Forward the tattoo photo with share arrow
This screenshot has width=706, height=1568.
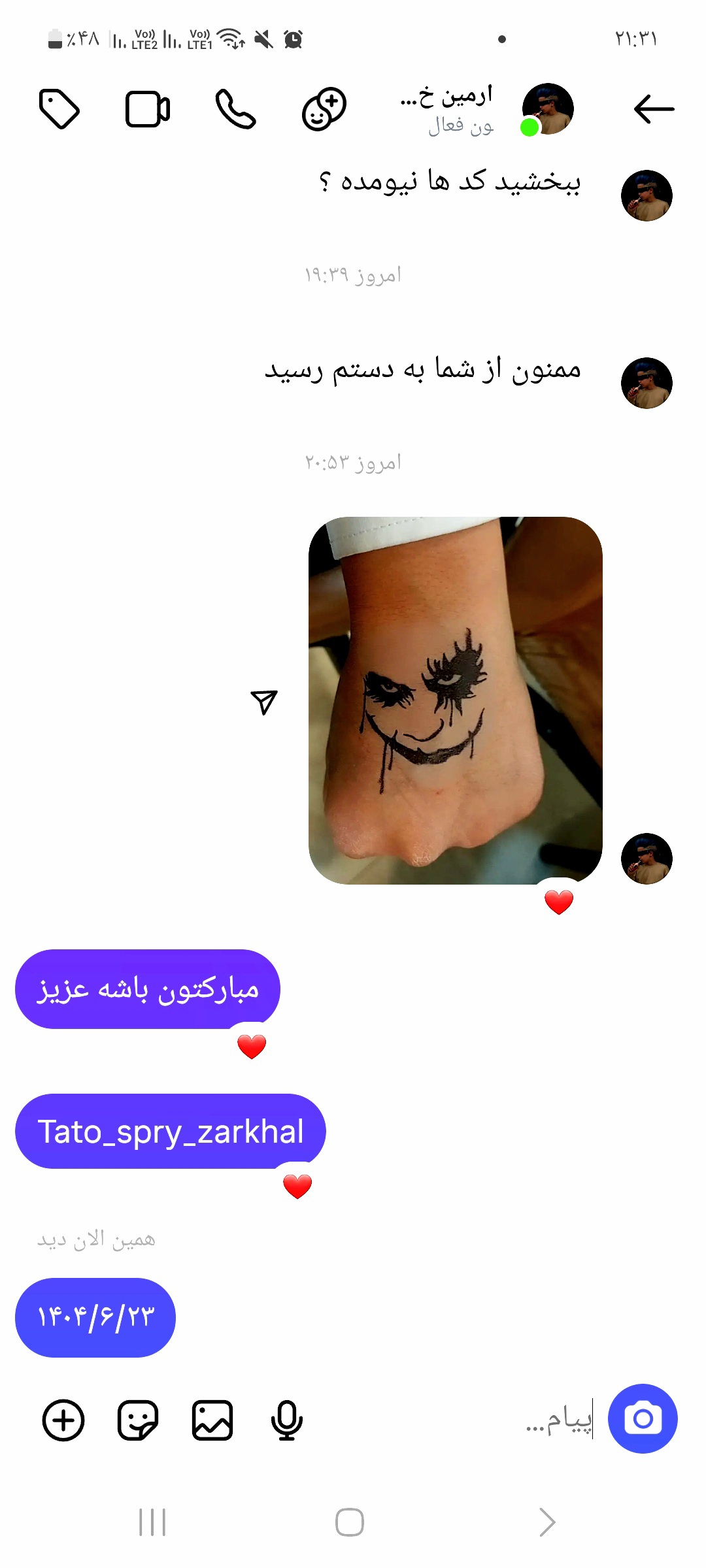pyautogui.click(x=264, y=702)
